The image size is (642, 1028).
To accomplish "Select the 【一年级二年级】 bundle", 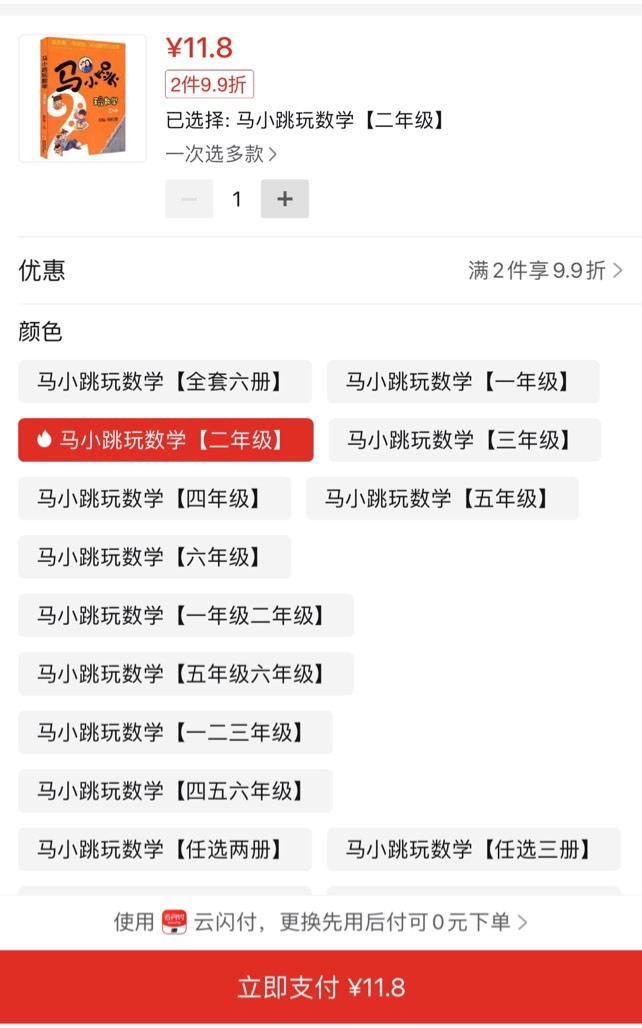I will click(186, 615).
